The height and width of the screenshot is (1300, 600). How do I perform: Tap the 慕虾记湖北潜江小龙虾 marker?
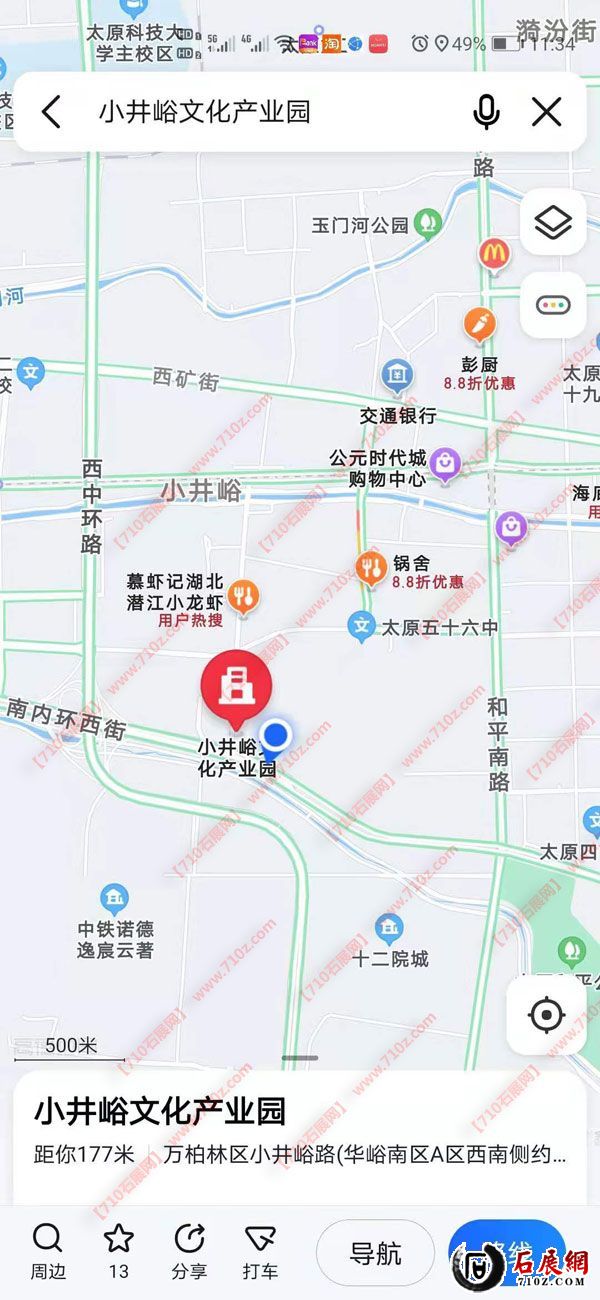tap(243, 597)
